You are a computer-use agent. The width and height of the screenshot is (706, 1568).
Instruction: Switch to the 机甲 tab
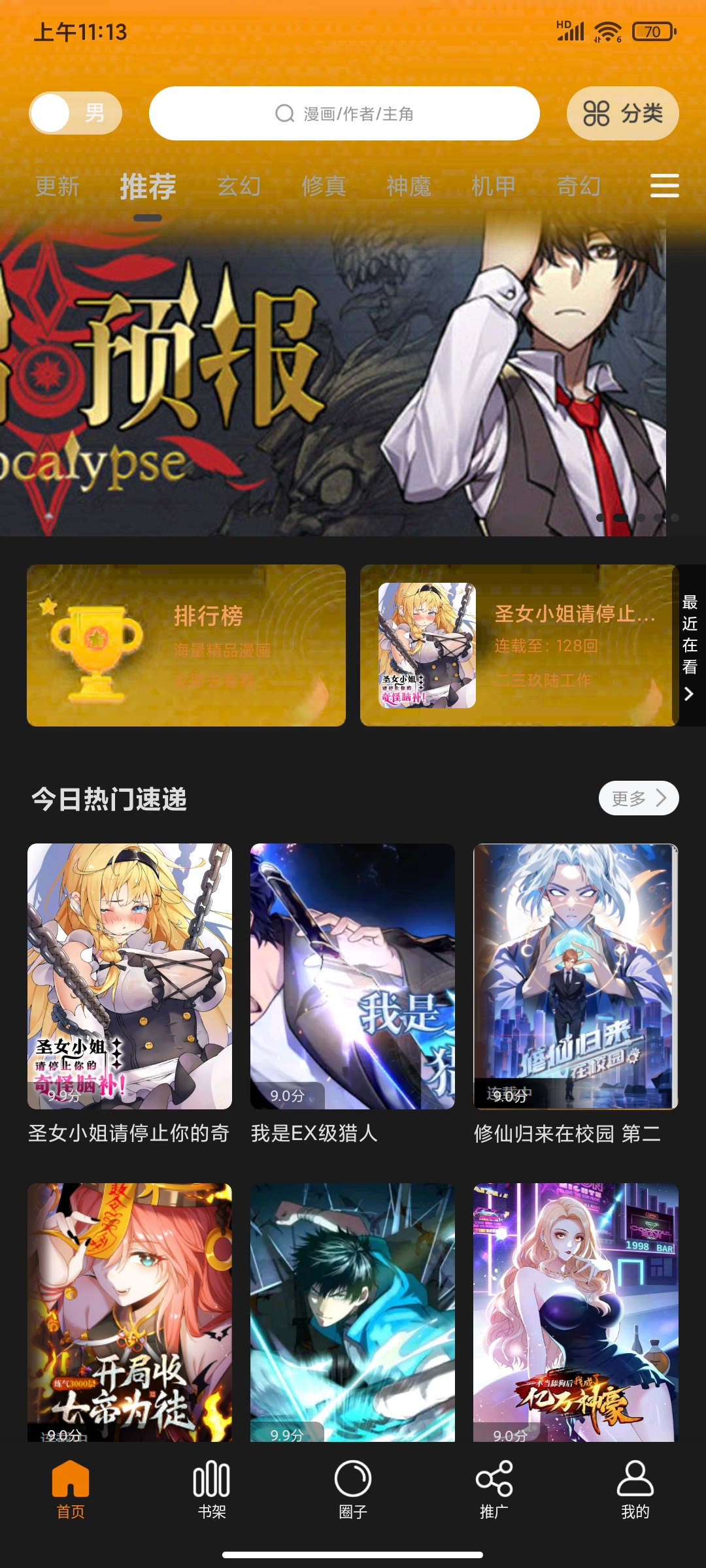coord(494,187)
